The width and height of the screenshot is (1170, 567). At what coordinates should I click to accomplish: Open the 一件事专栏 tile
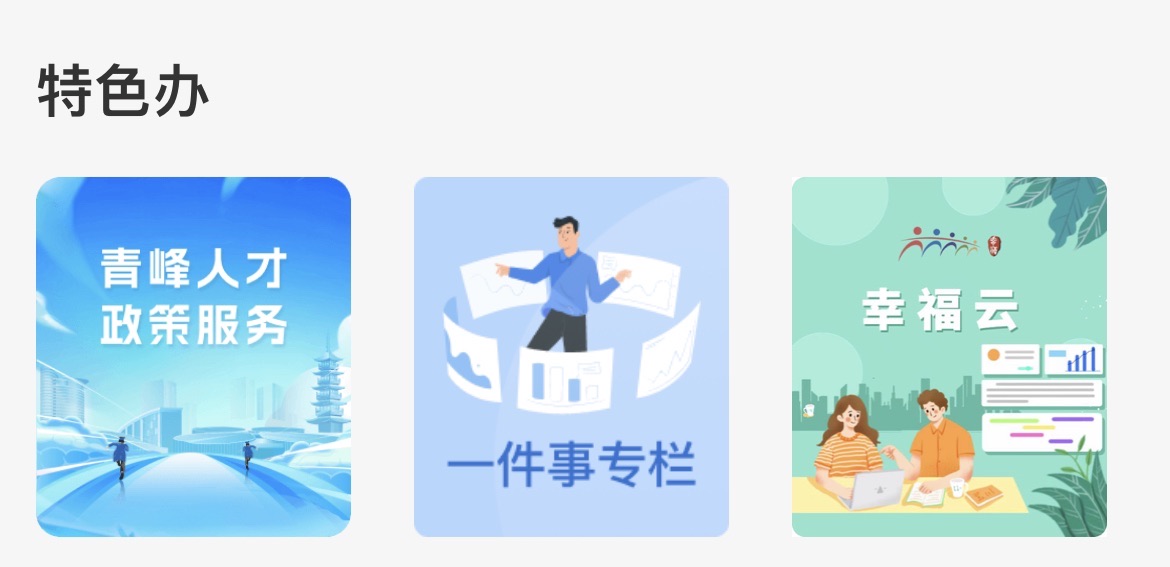(x=571, y=357)
